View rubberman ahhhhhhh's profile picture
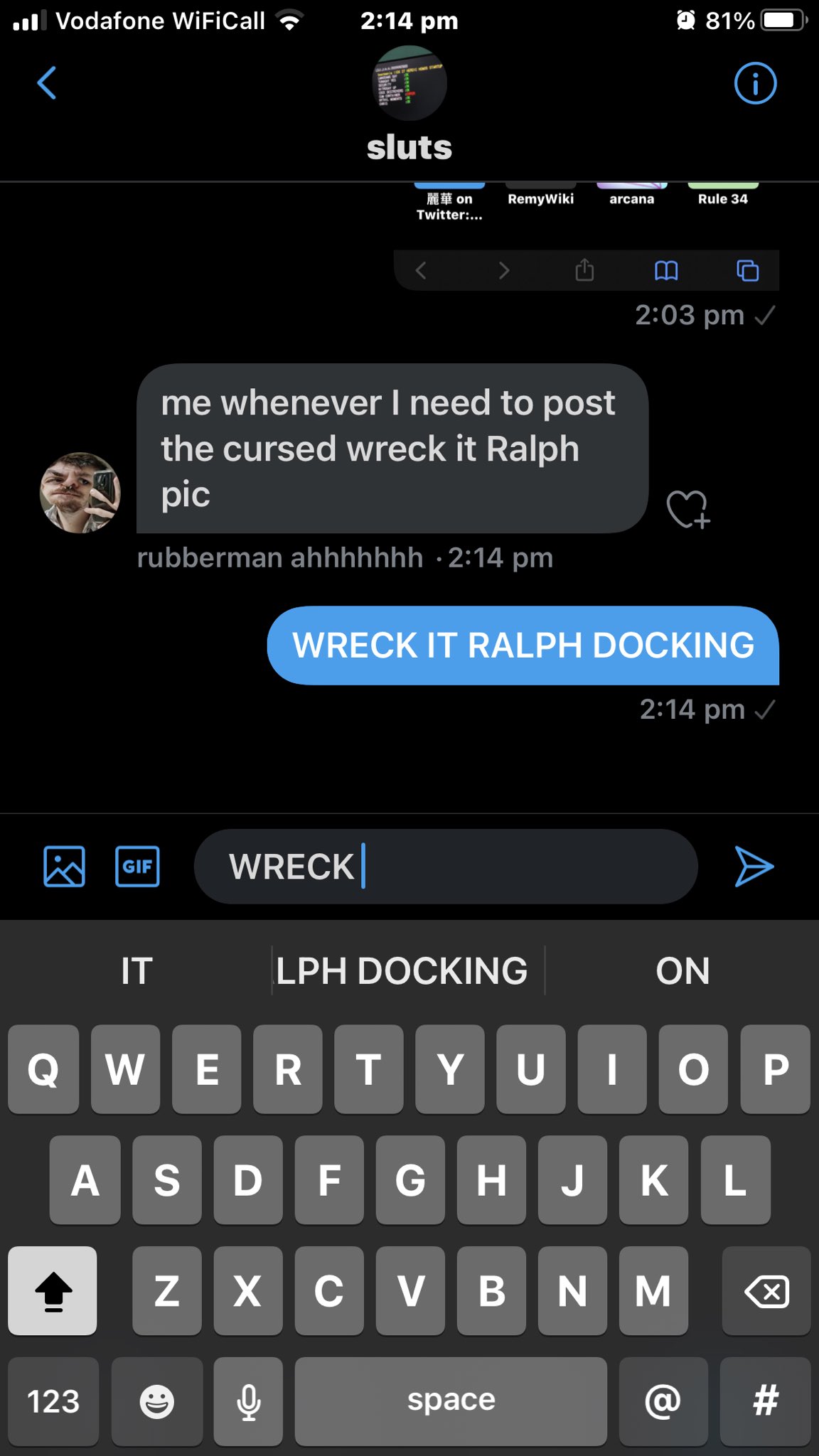 tap(80, 493)
